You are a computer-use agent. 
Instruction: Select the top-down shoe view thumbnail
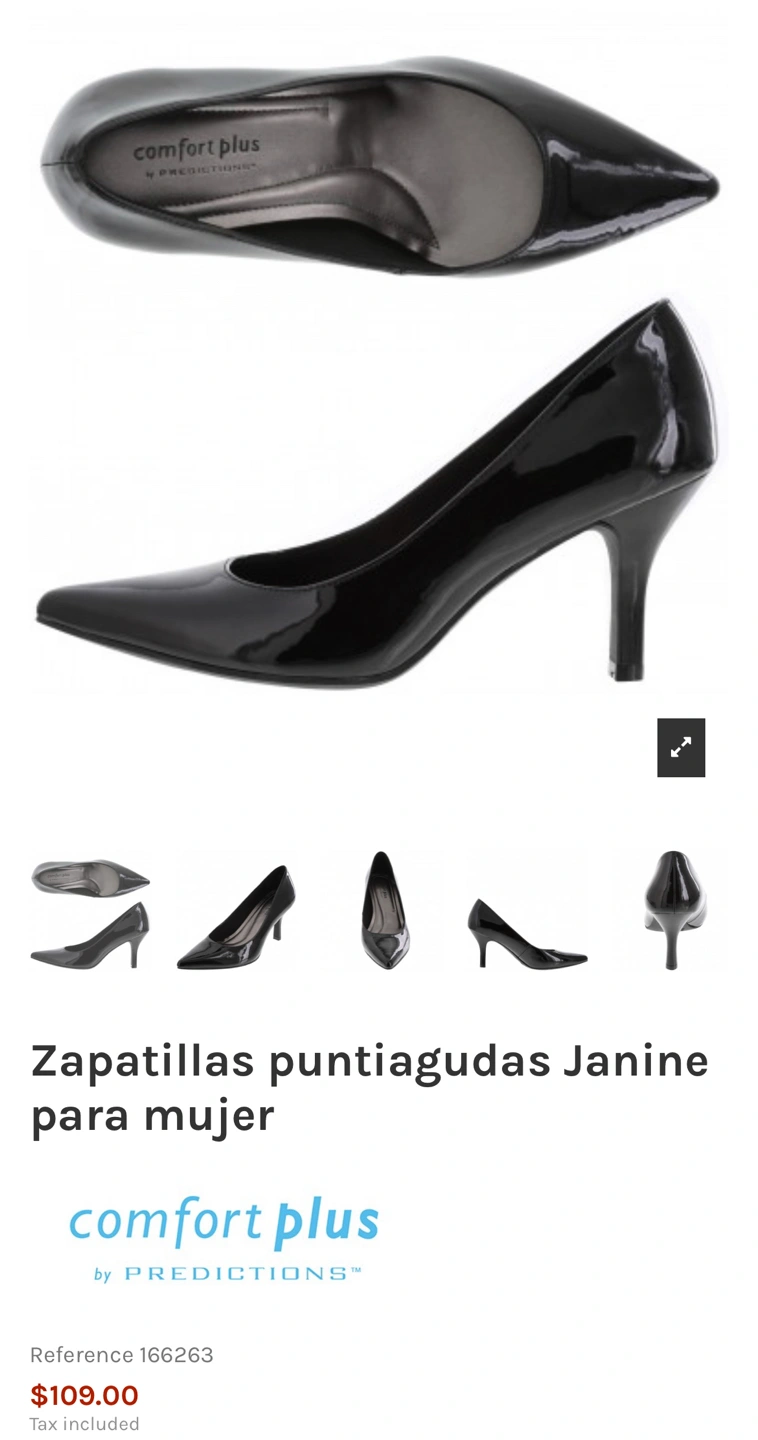383,910
